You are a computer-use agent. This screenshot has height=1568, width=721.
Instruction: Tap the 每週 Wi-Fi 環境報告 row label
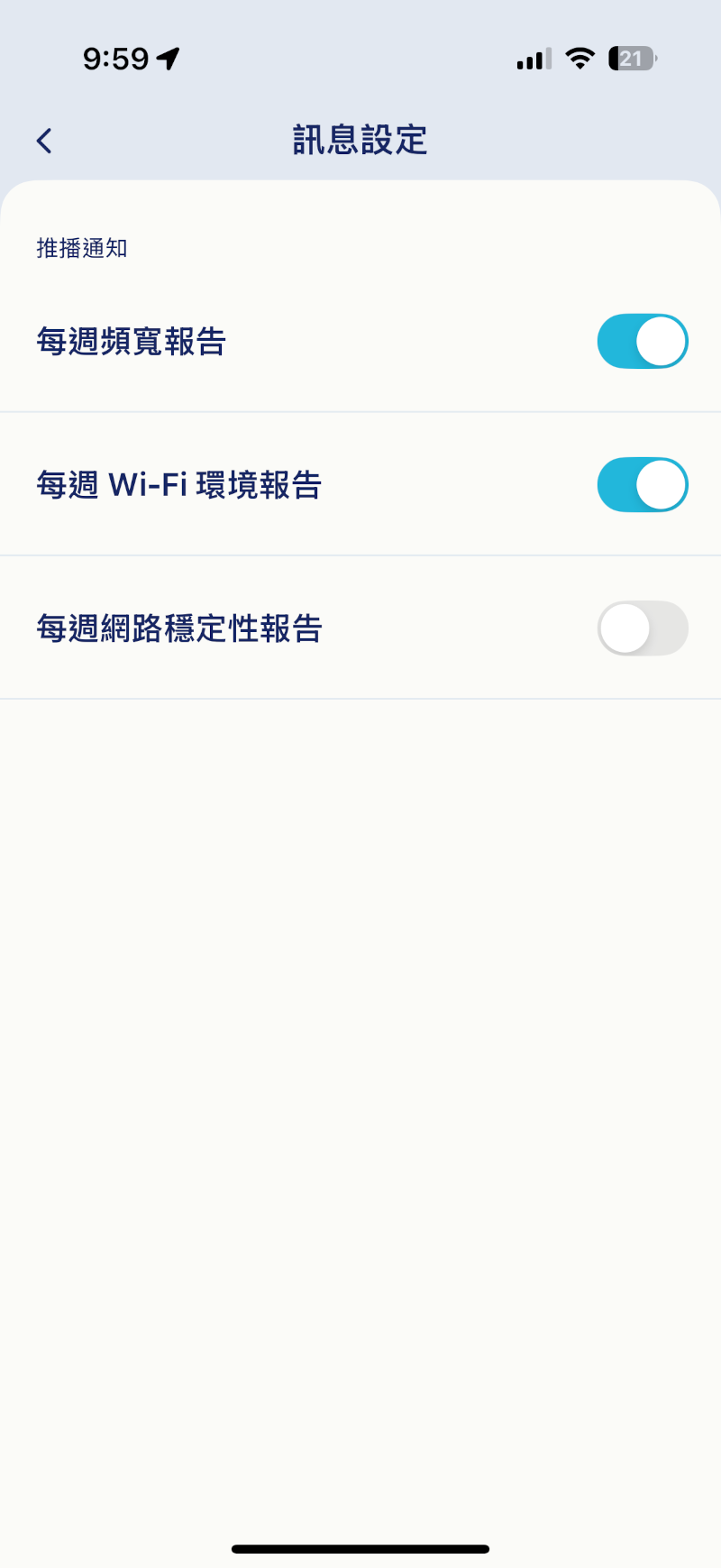point(178,484)
